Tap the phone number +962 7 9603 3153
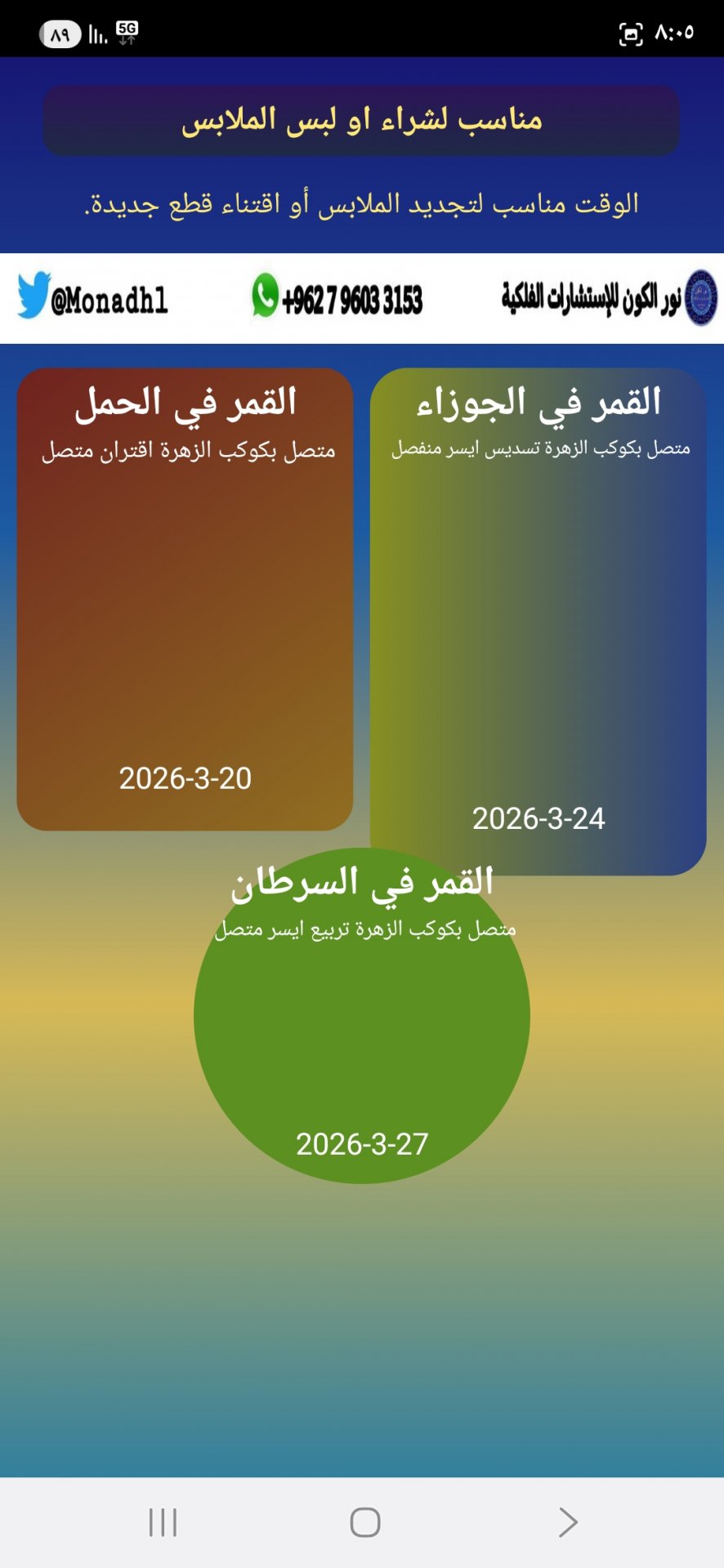Image resolution: width=724 pixels, height=1568 pixels. (x=354, y=299)
